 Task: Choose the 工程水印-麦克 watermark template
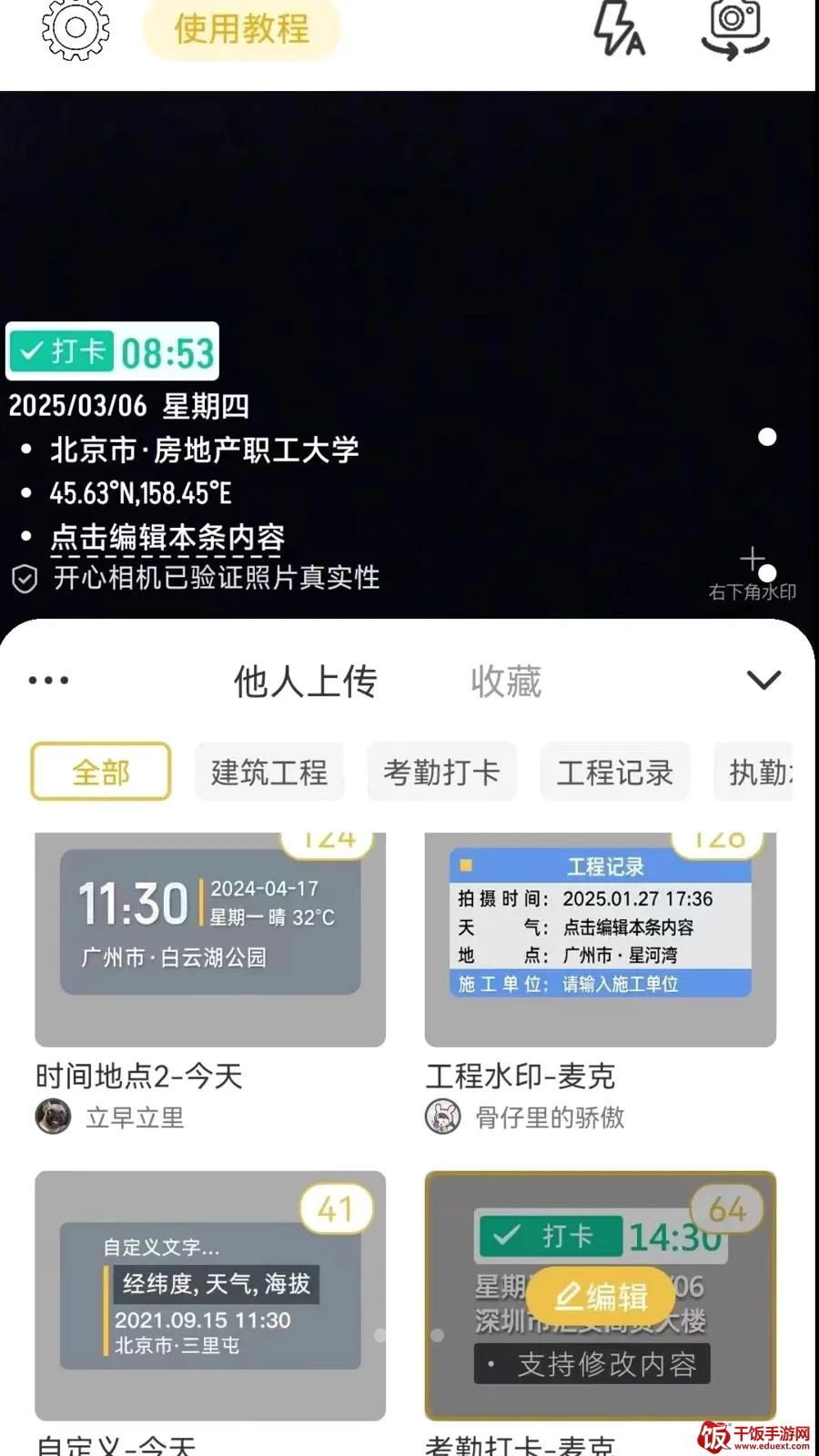pyautogui.click(x=601, y=939)
